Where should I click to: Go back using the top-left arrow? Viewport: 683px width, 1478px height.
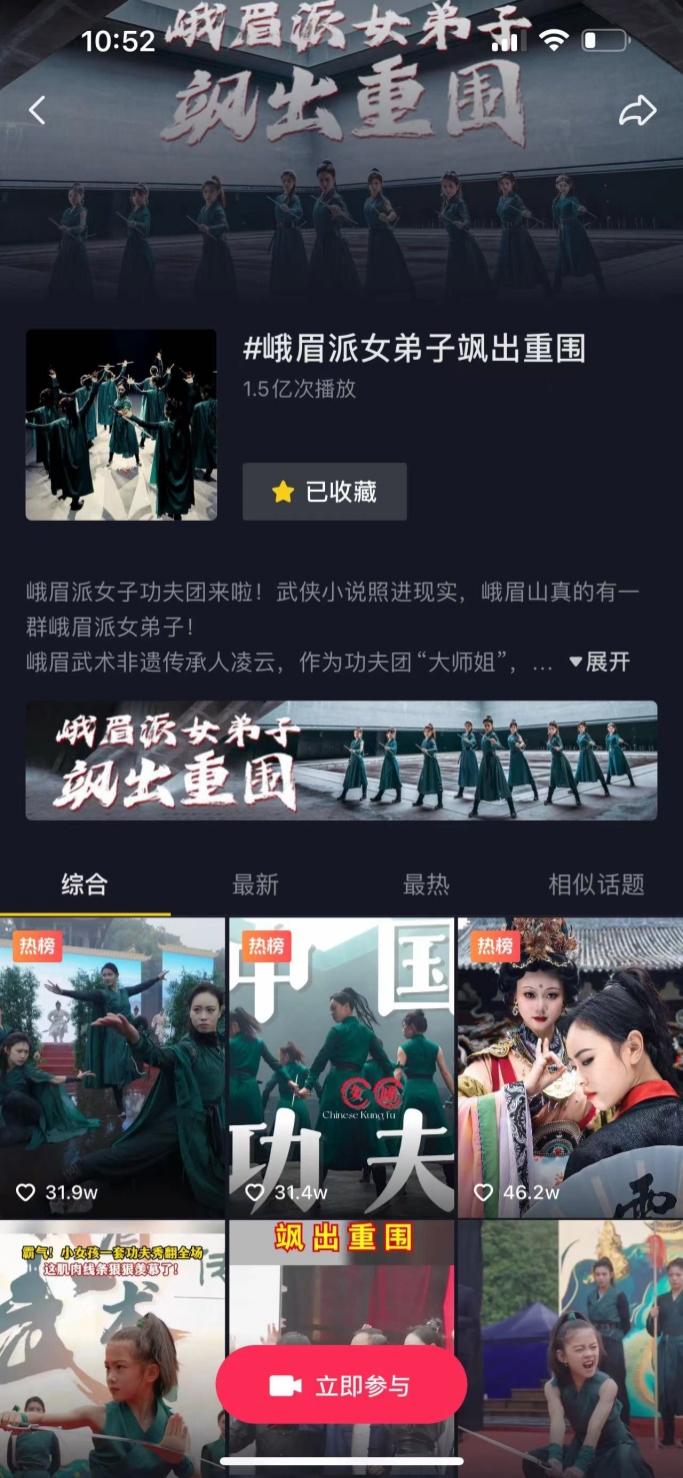pos(37,111)
